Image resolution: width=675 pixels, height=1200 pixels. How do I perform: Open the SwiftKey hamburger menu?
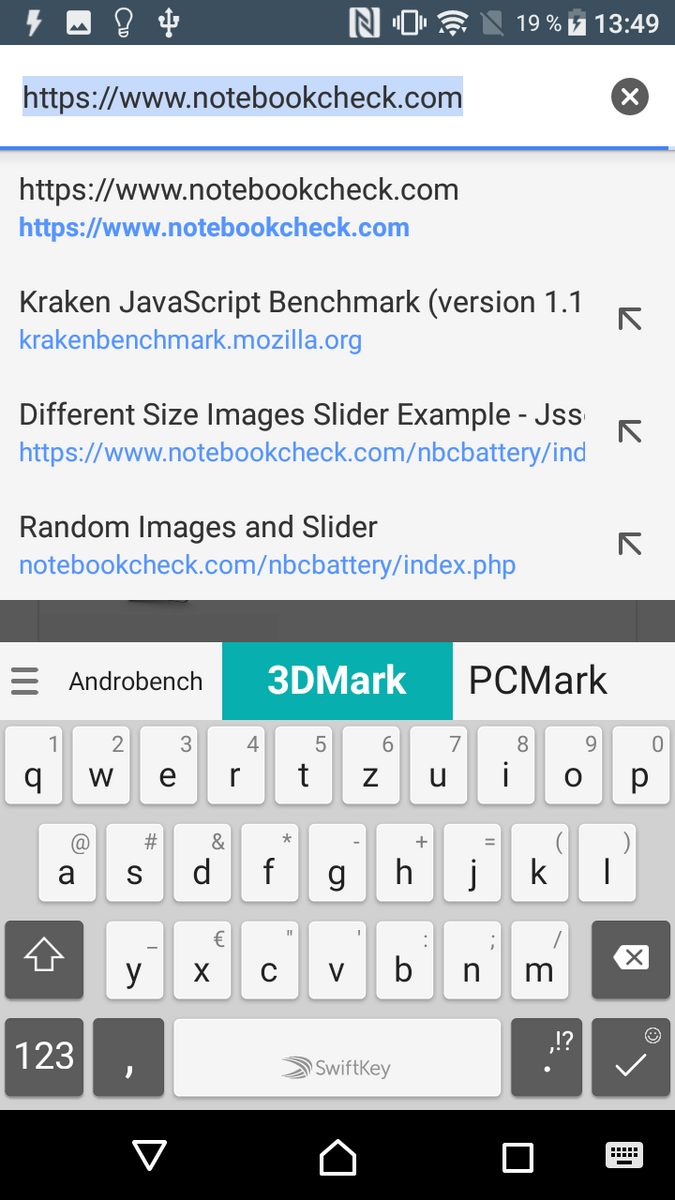(25, 682)
